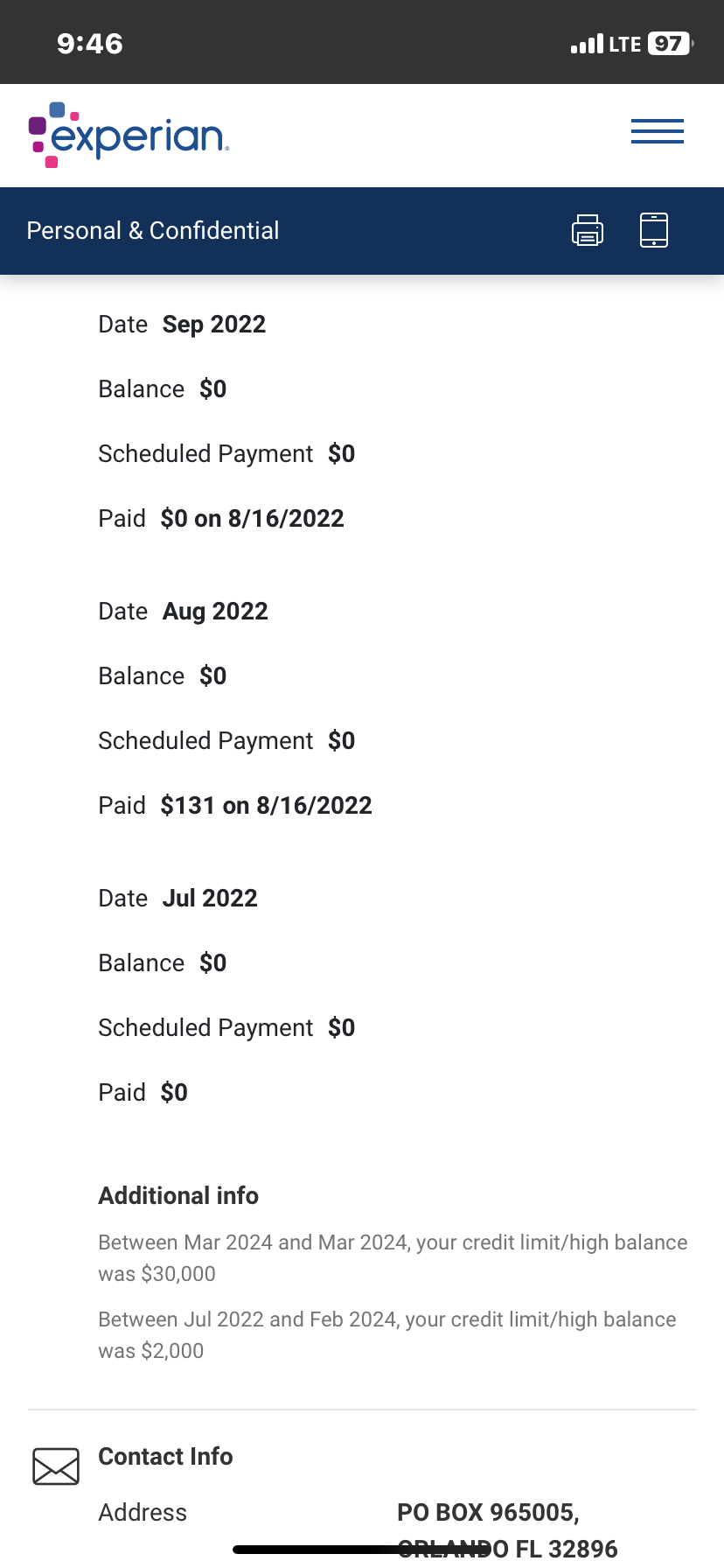Select the print icon in the blue bar

588,230
